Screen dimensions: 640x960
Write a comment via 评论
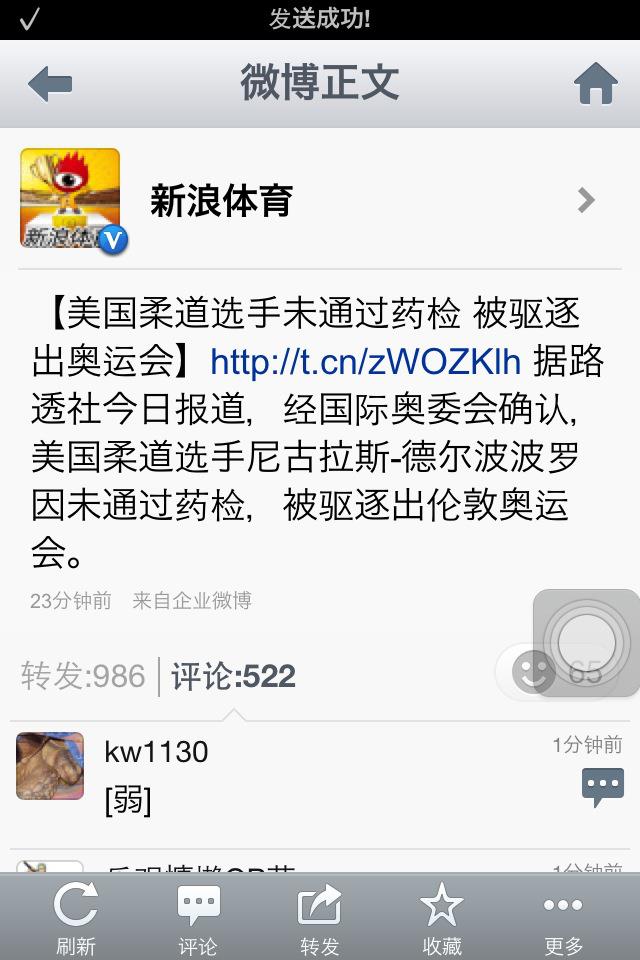tap(198, 918)
